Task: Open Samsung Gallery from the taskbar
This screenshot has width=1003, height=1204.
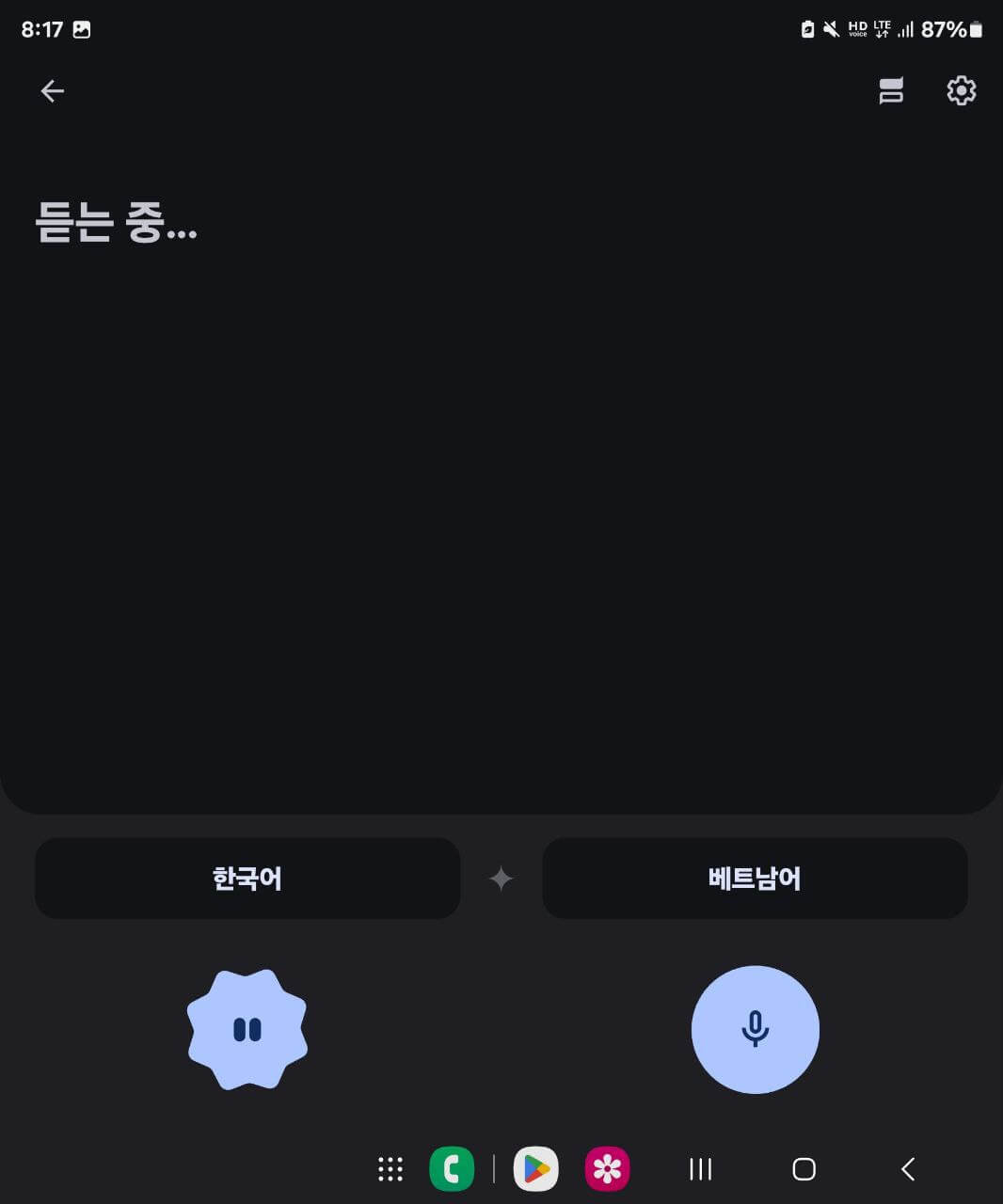Action: (x=608, y=1169)
